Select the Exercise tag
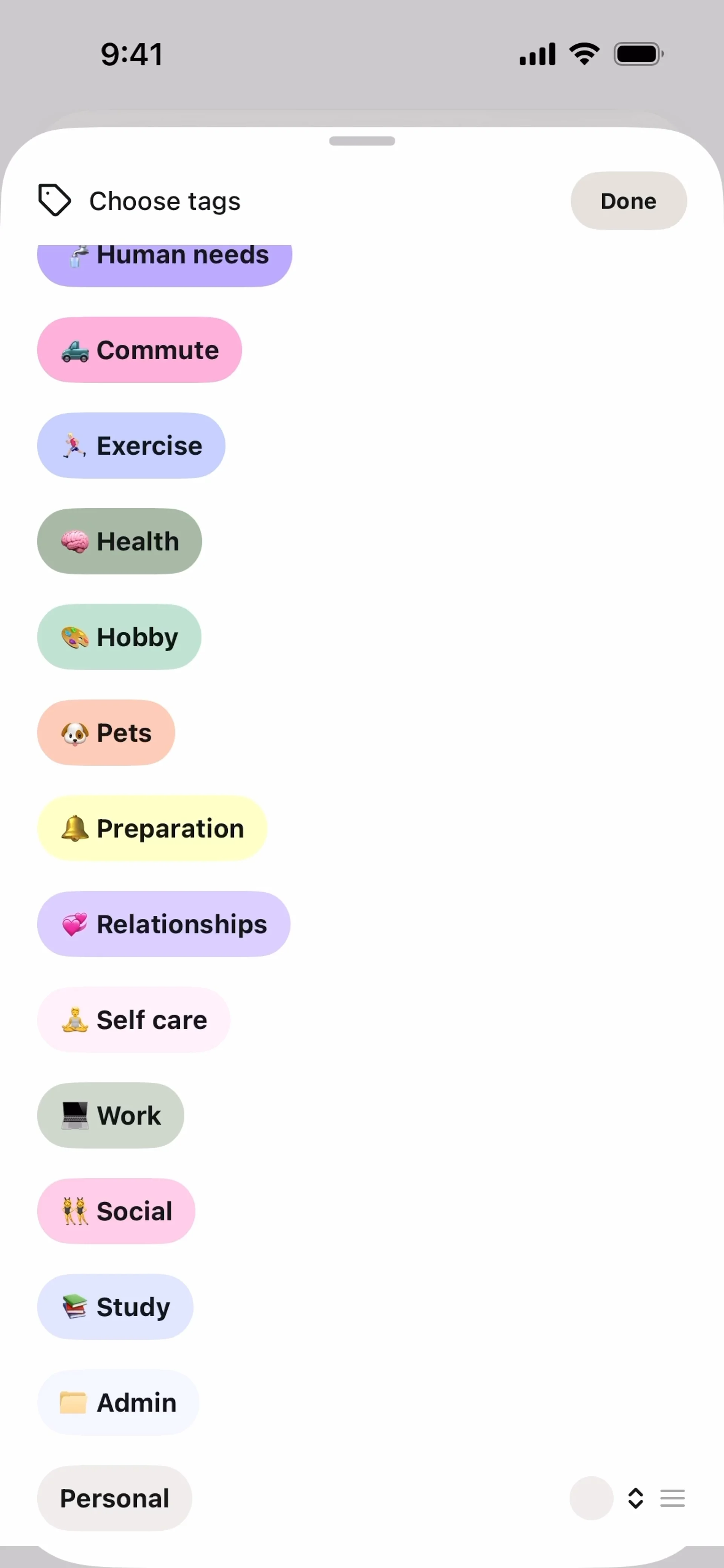The width and height of the screenshot is (724, 1568). (x=131, y=446)
